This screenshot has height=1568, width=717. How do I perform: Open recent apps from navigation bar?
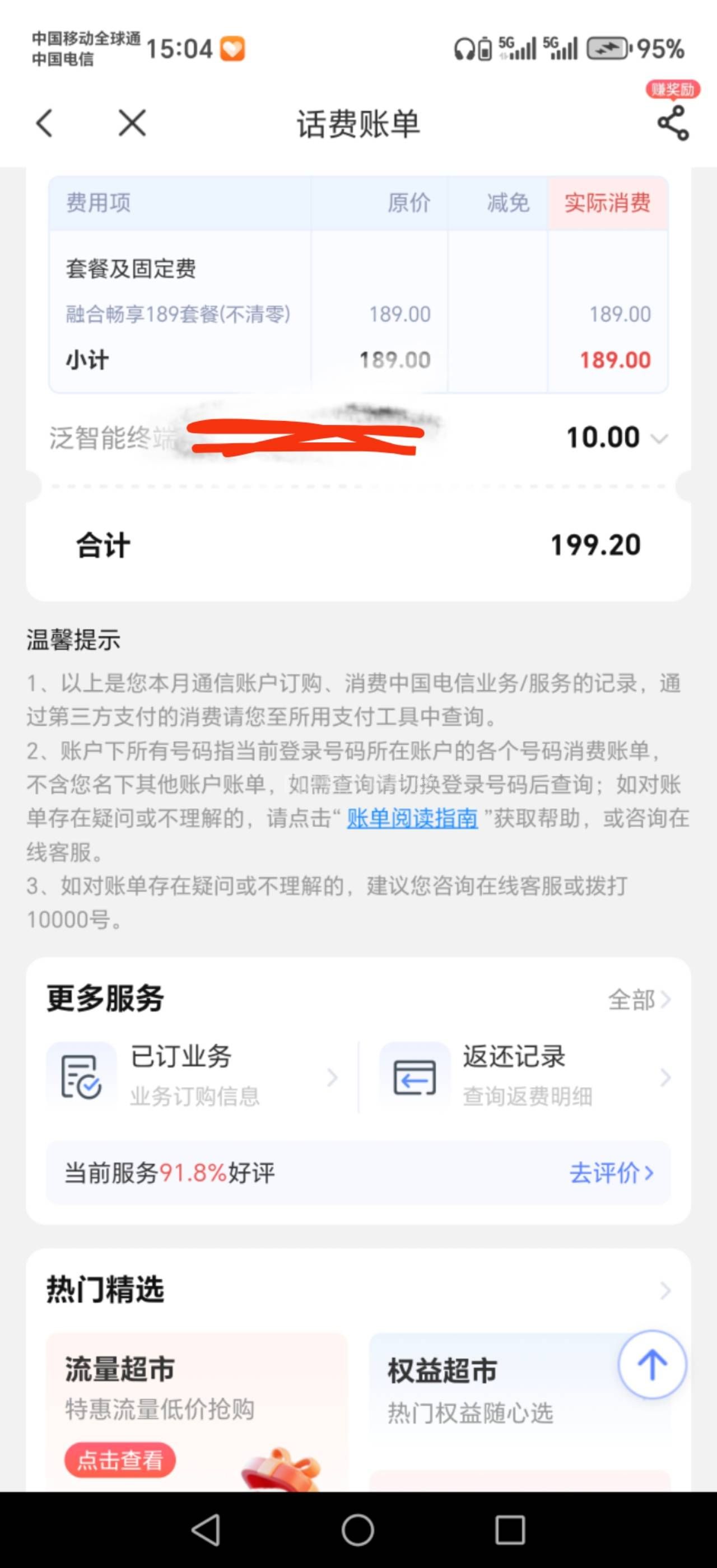510,1529
